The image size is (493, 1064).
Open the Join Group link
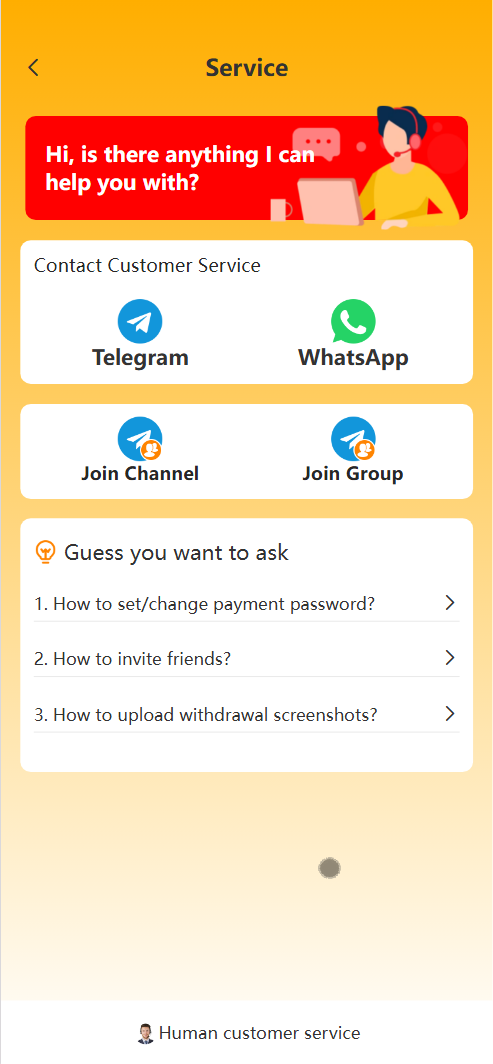point(353,450)
